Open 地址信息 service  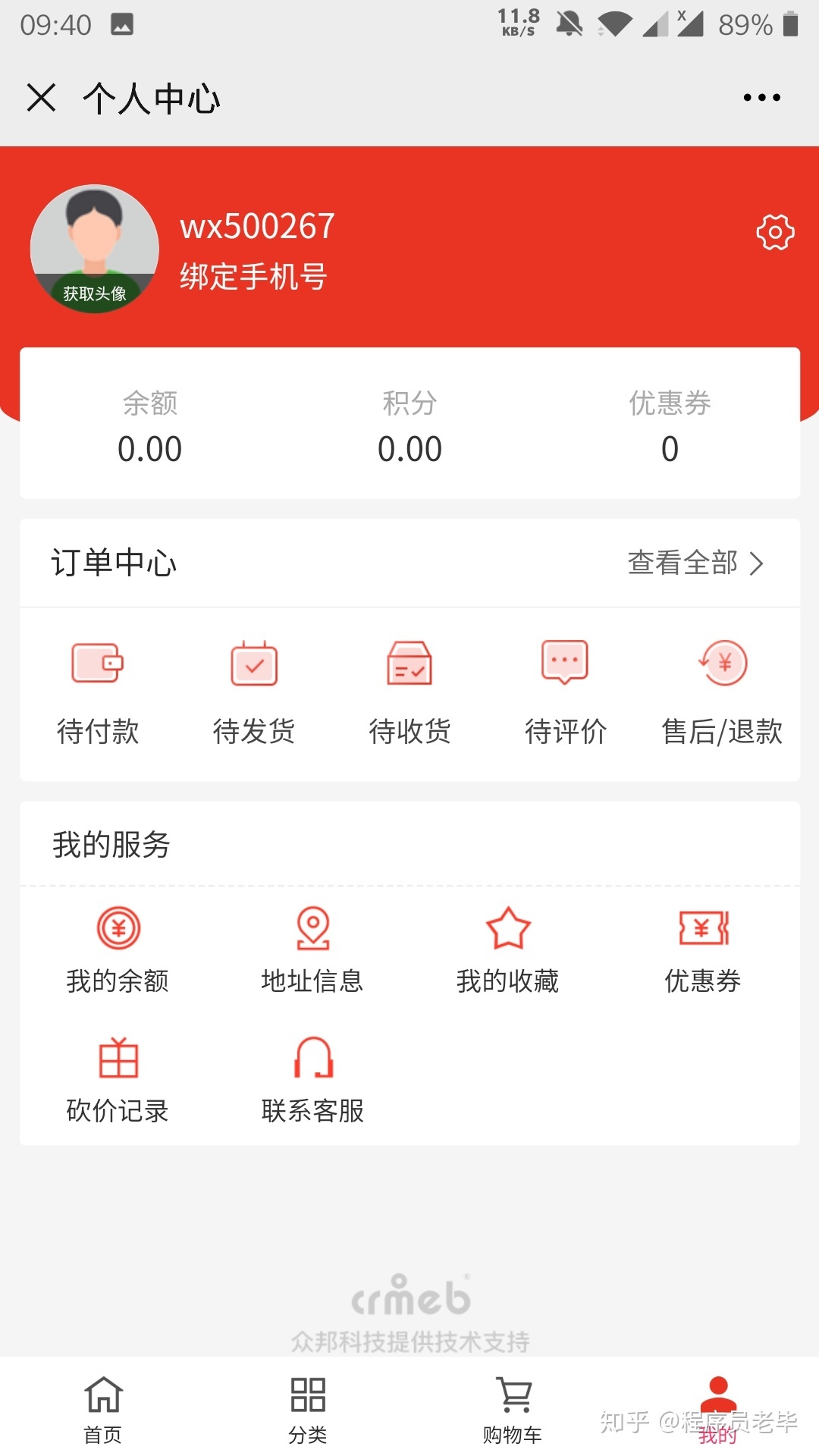tap(312, 949)
